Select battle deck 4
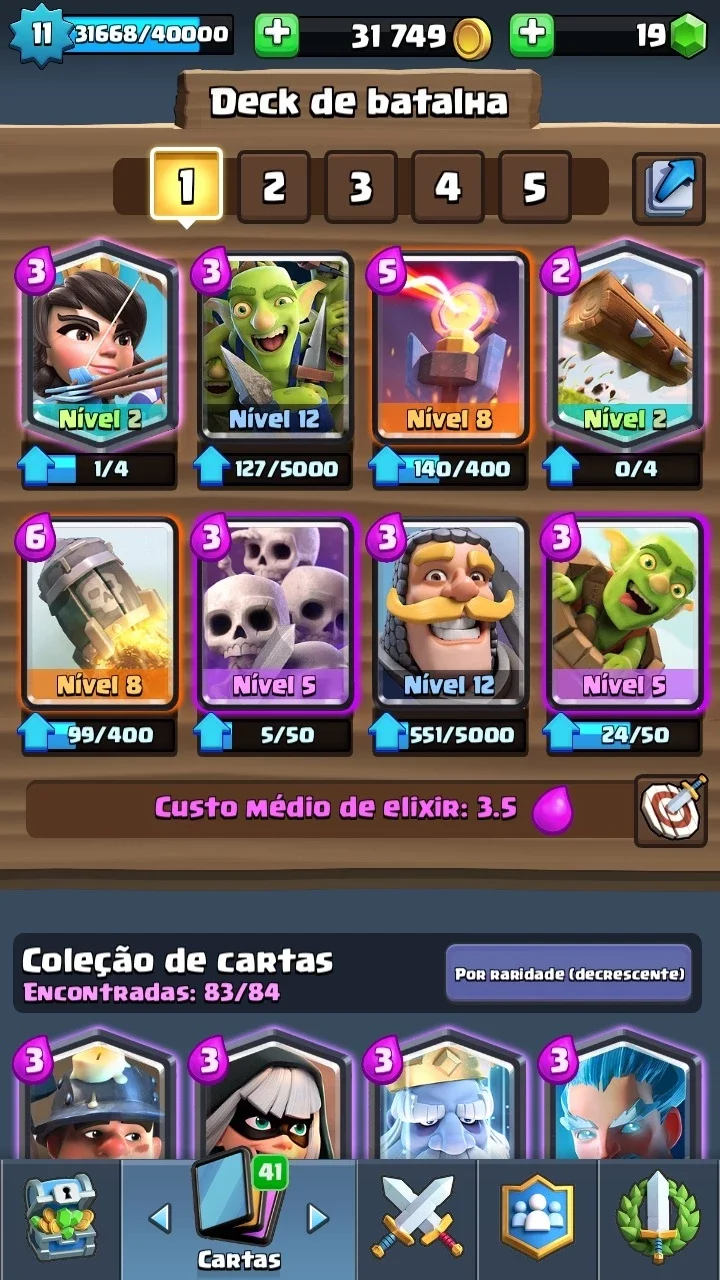 pyautogui.click(x=447, y=187)
